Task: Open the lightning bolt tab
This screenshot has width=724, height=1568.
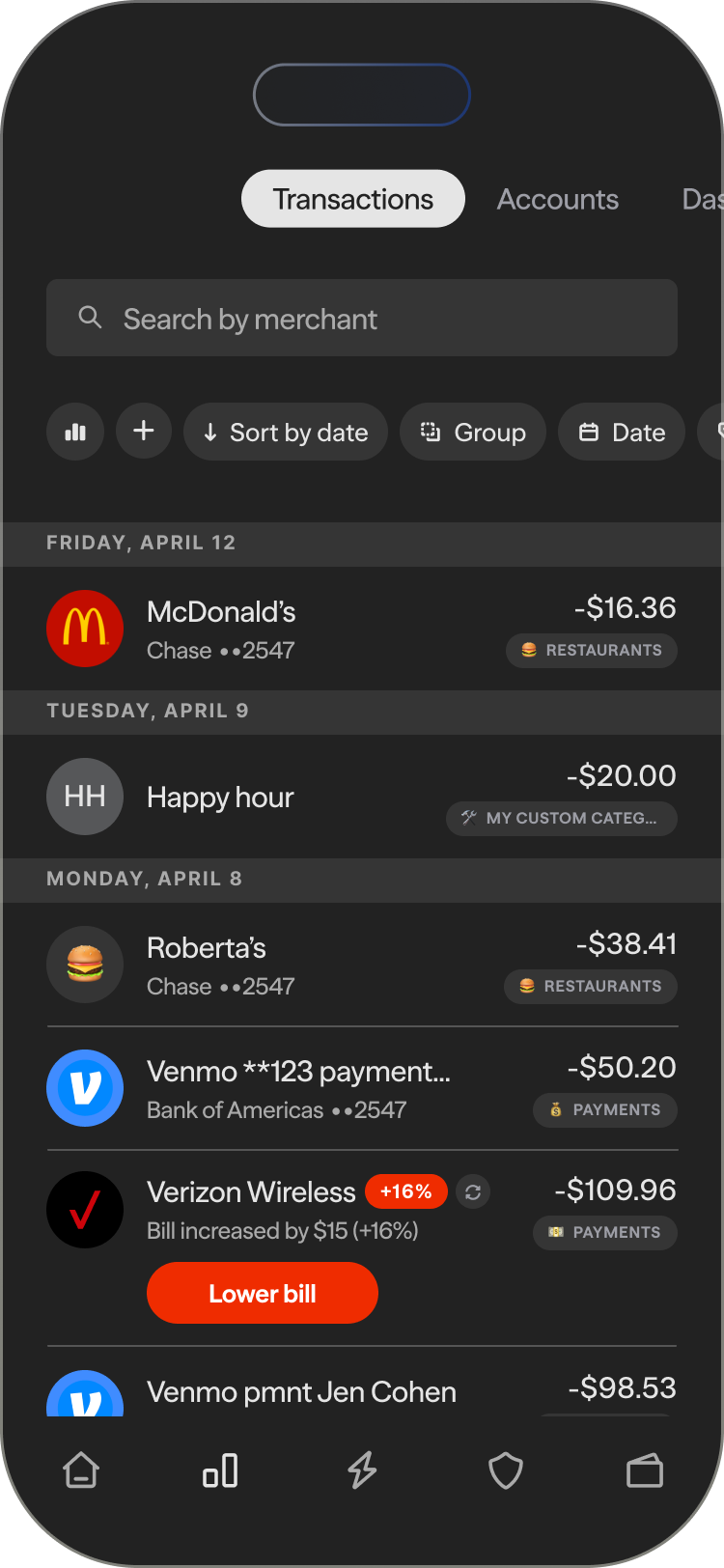Action: click(362, 1470)
